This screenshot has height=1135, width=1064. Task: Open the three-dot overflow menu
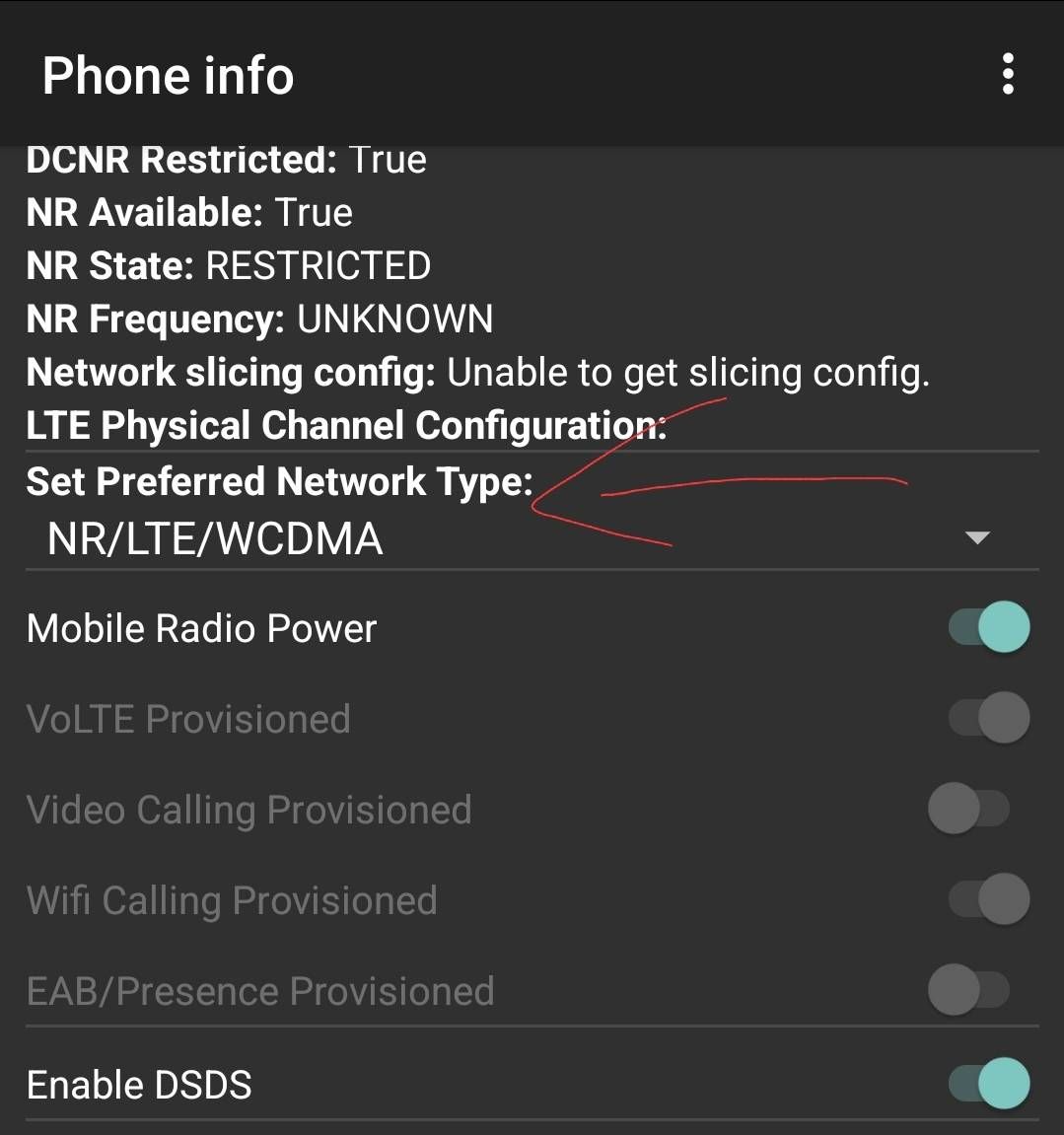point(1008,73)
